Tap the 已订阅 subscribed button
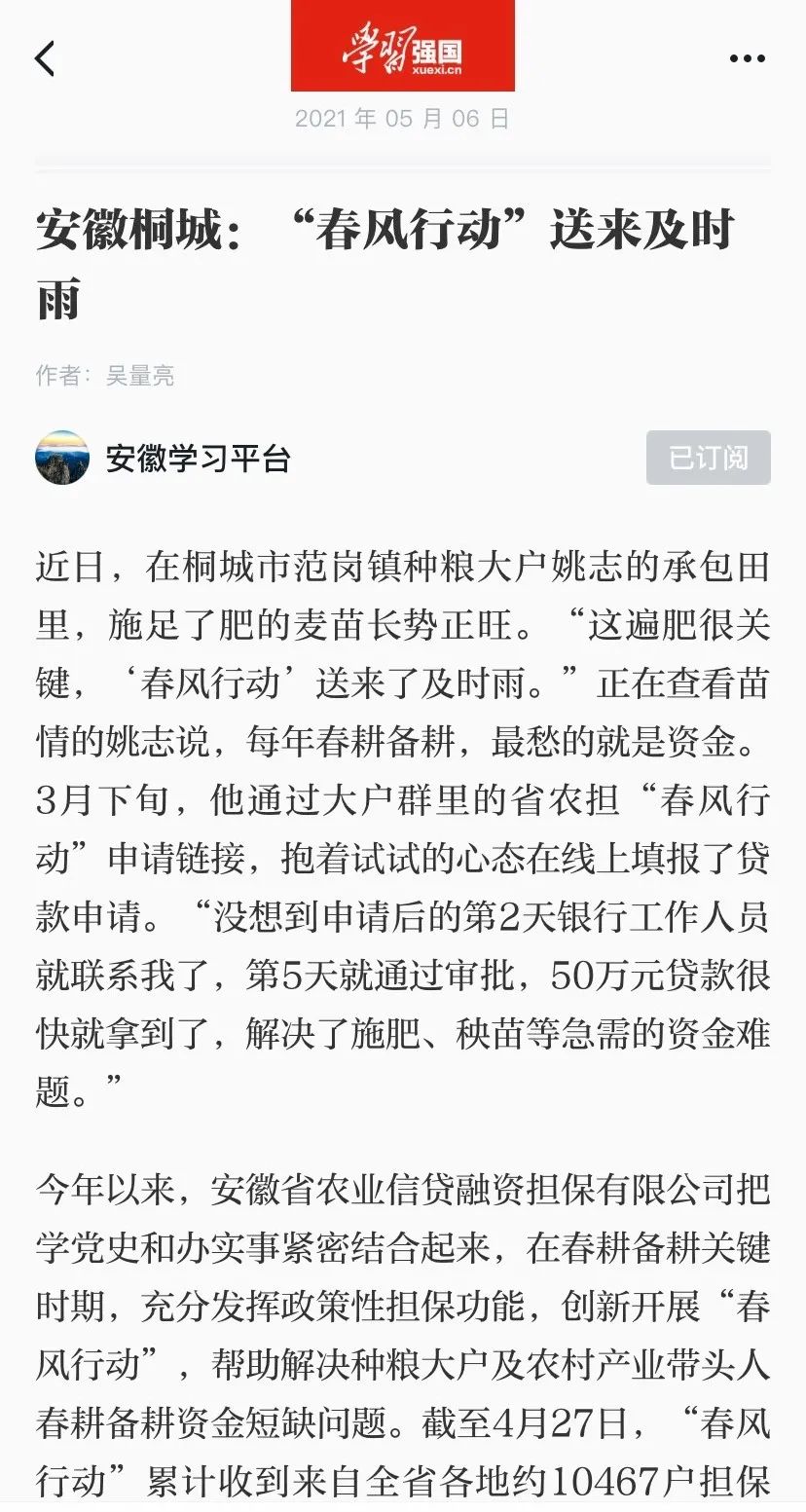The image size is (806, 1512). pyautogui.click(x=708, y=458)
